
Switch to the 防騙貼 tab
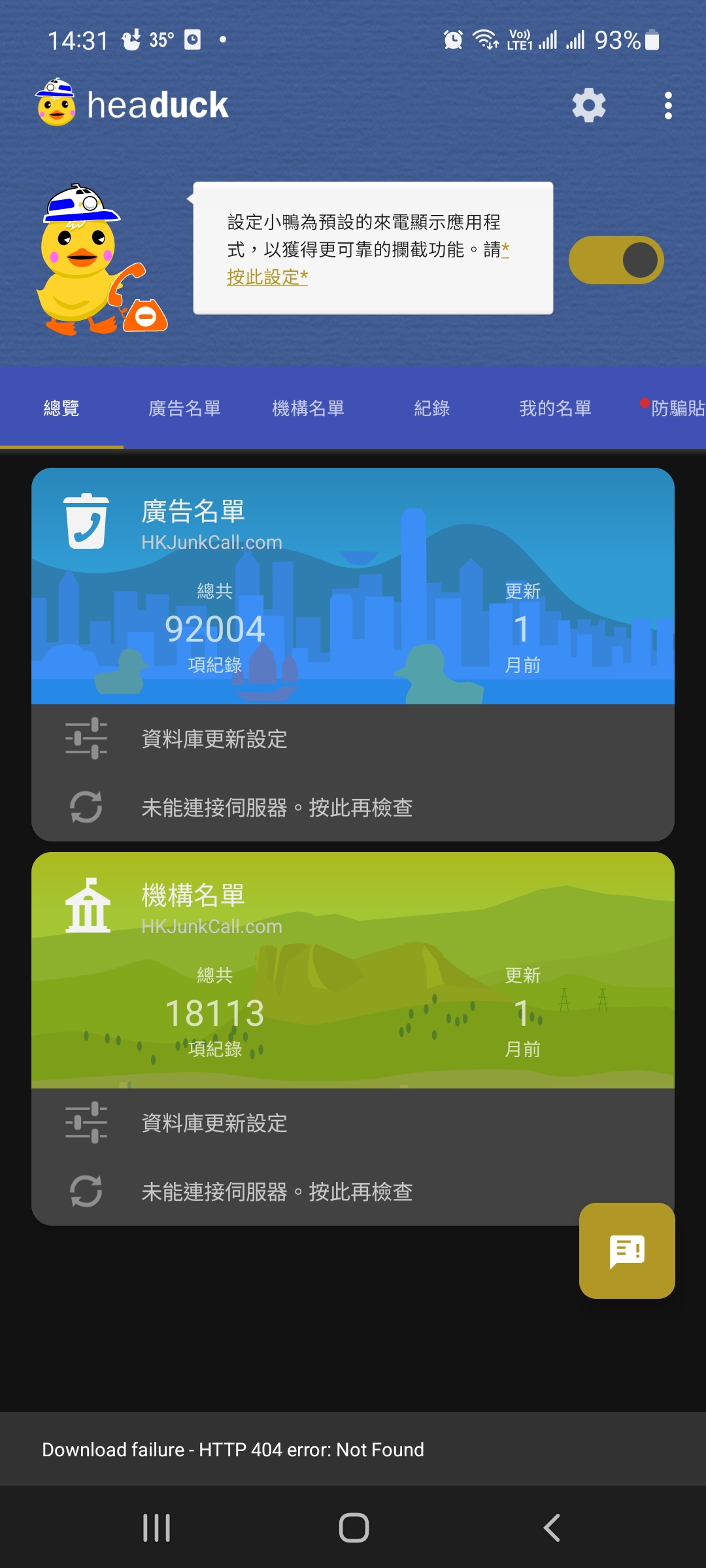coord(677,408)
